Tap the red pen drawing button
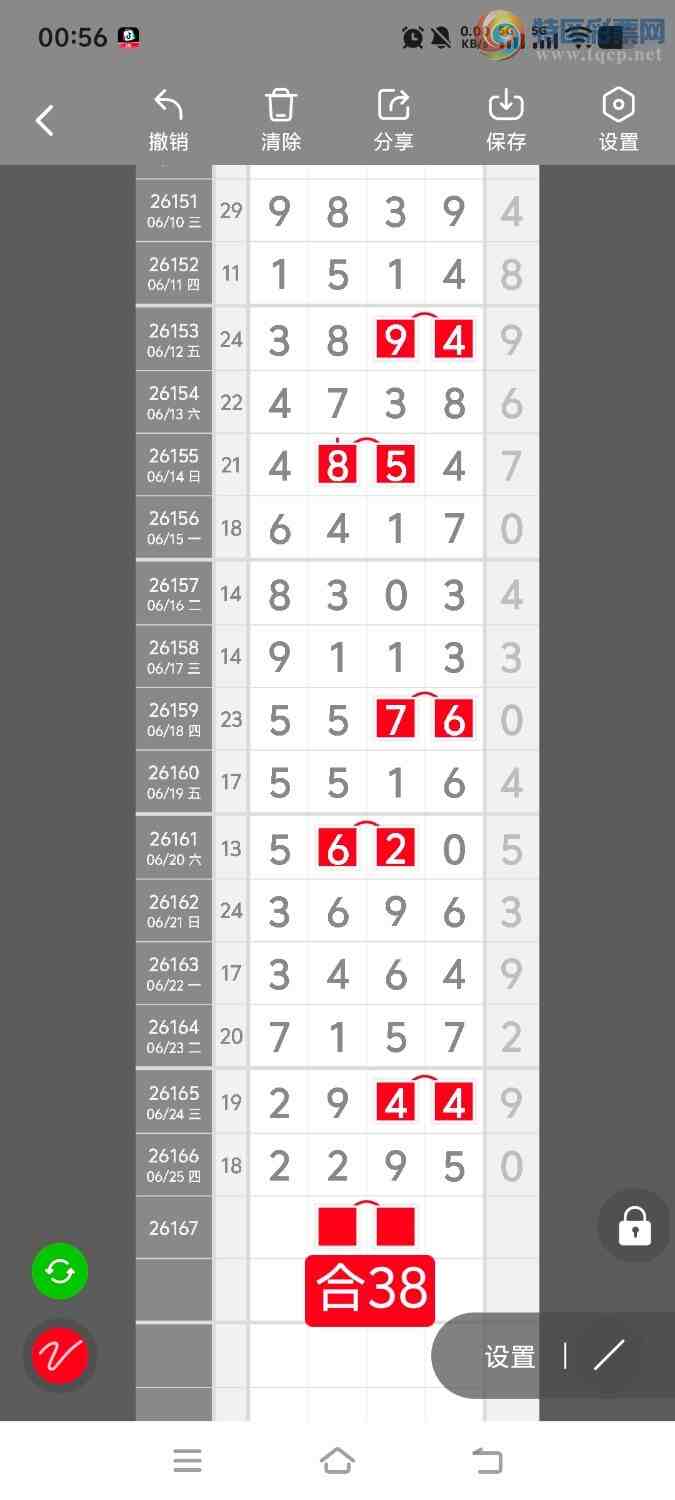The height and width of the screenshot is (1500, 675). 60,1356
